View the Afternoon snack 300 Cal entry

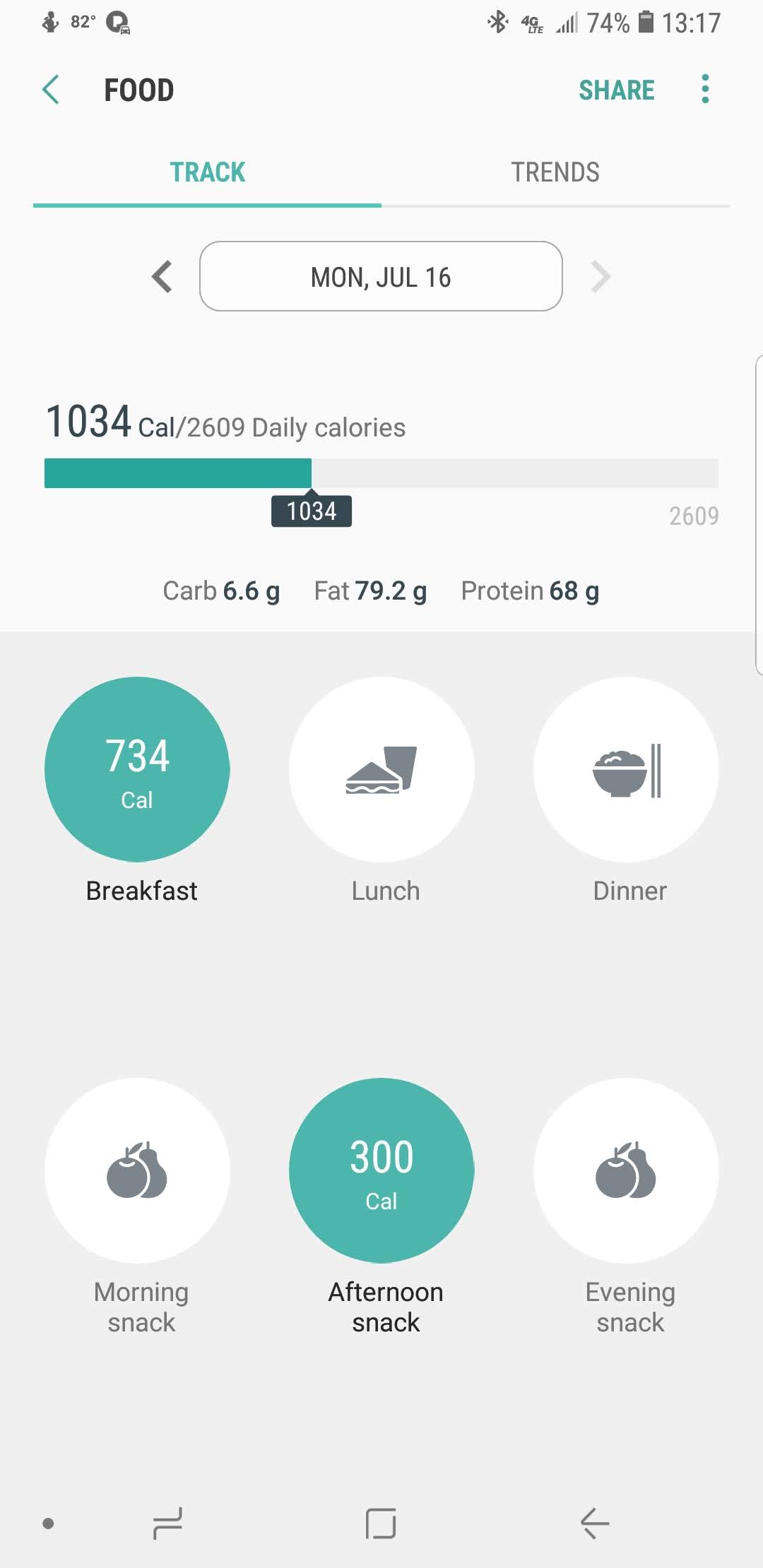[x=381, y=1170]
